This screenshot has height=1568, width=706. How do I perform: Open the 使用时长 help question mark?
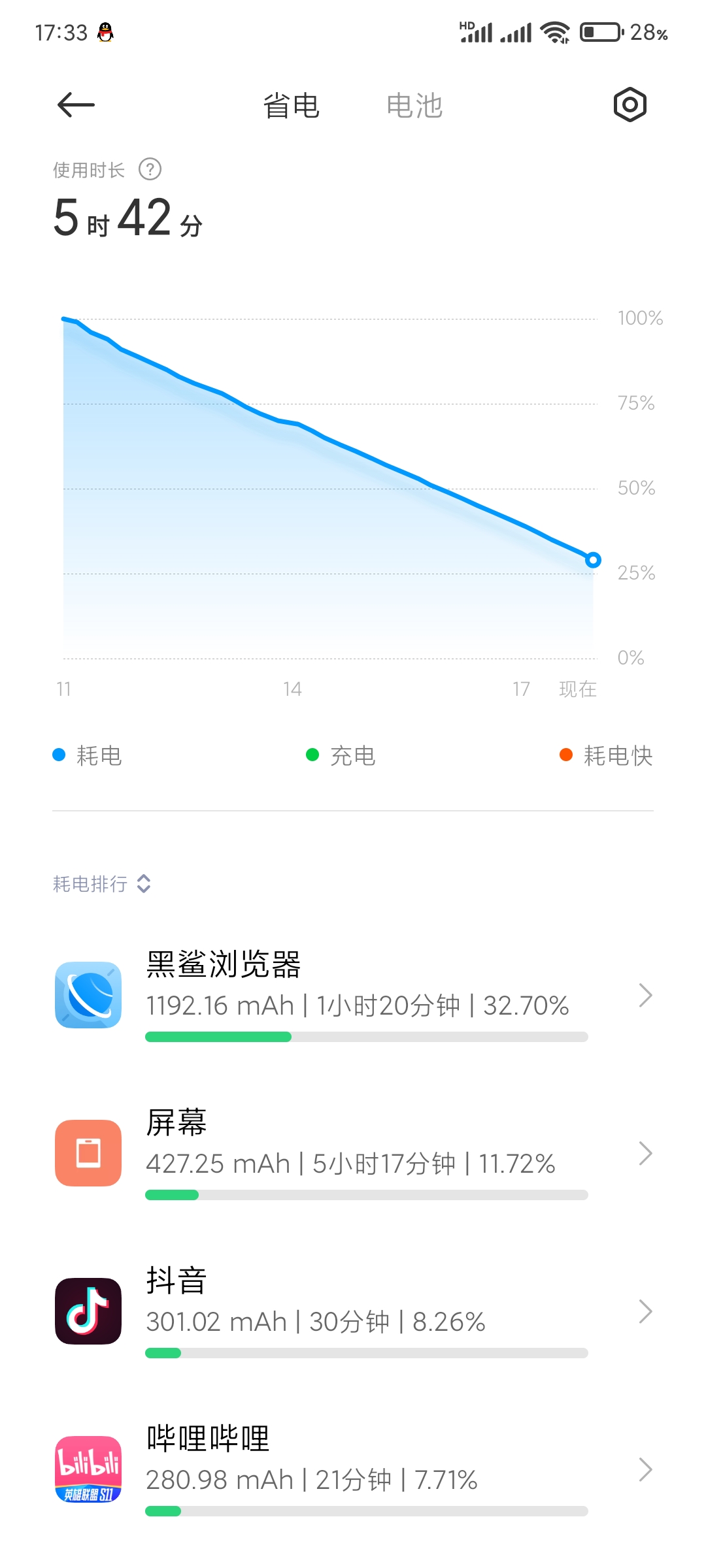pos(150,170)
